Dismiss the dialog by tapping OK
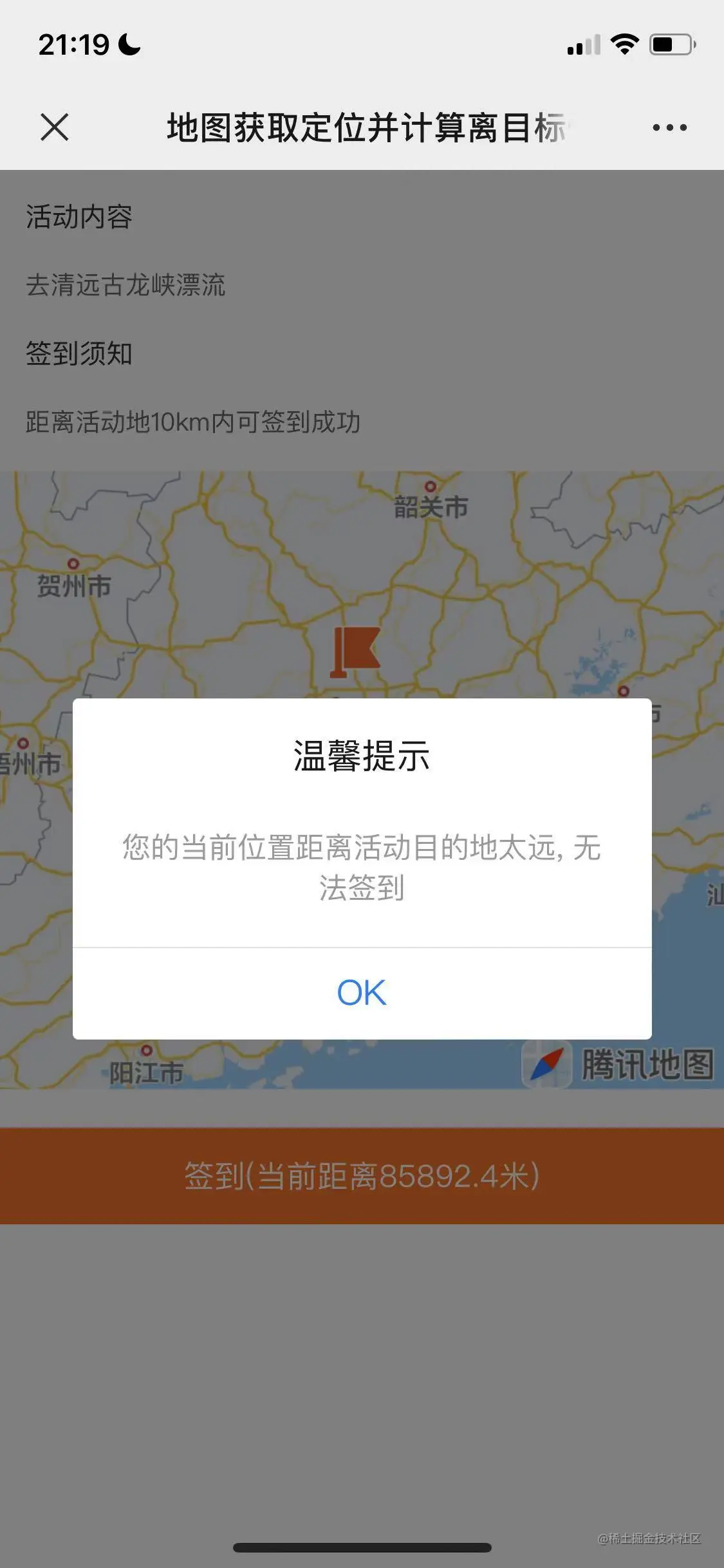724x1568 pixels. click(x=362, y=993)
